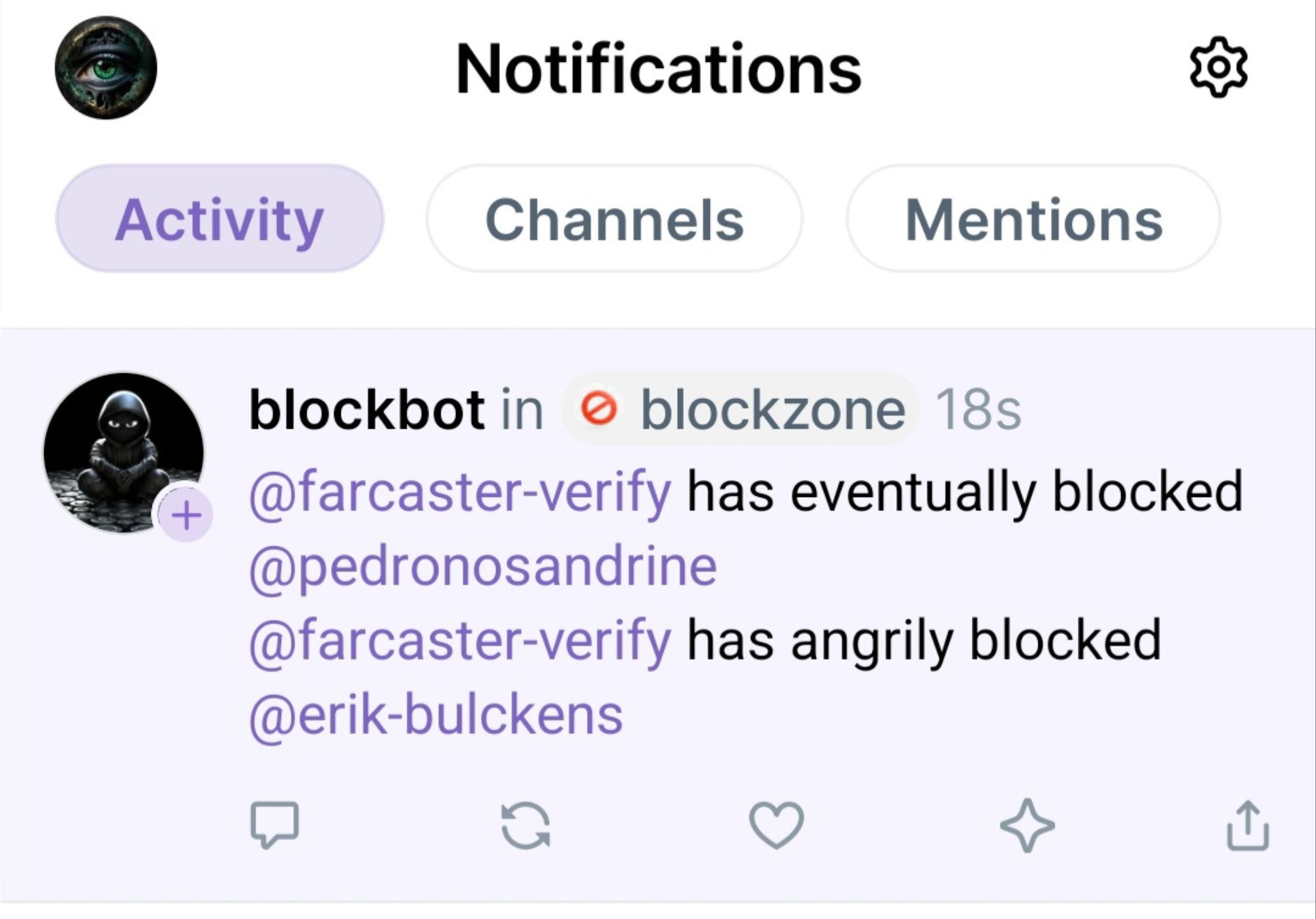The width and height of the screenshot is (1316, 919).
Task: Tap the sparkle star icon under the cast
Action: click(x=1027, y=826)
